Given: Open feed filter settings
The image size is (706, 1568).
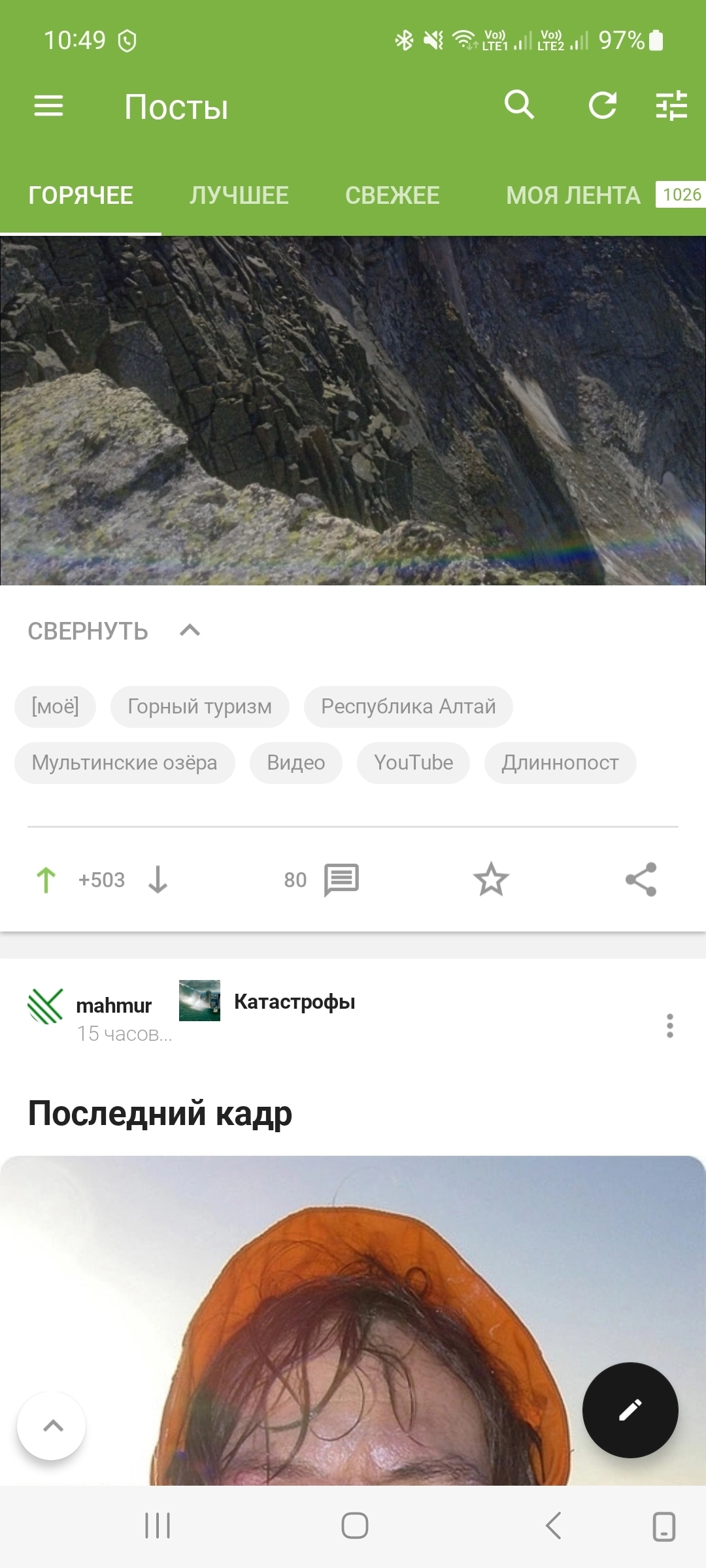Looking at the screenshot, I should point(671,106).
